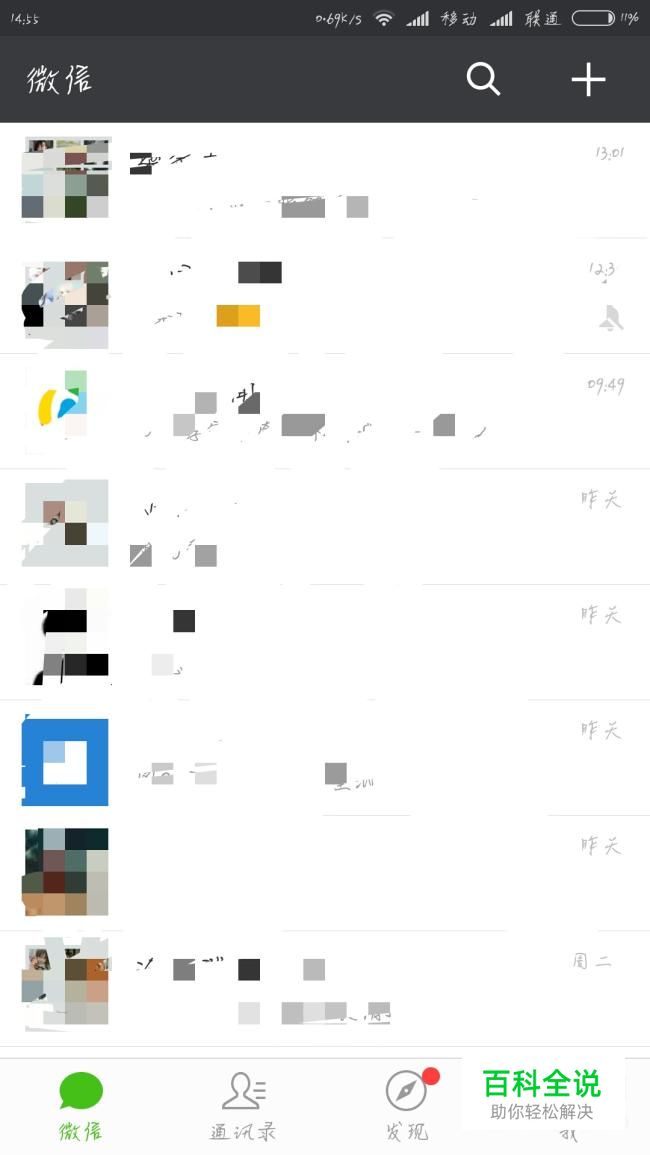
Task: Open the search icon in the top bar
Action: [483, 79]
